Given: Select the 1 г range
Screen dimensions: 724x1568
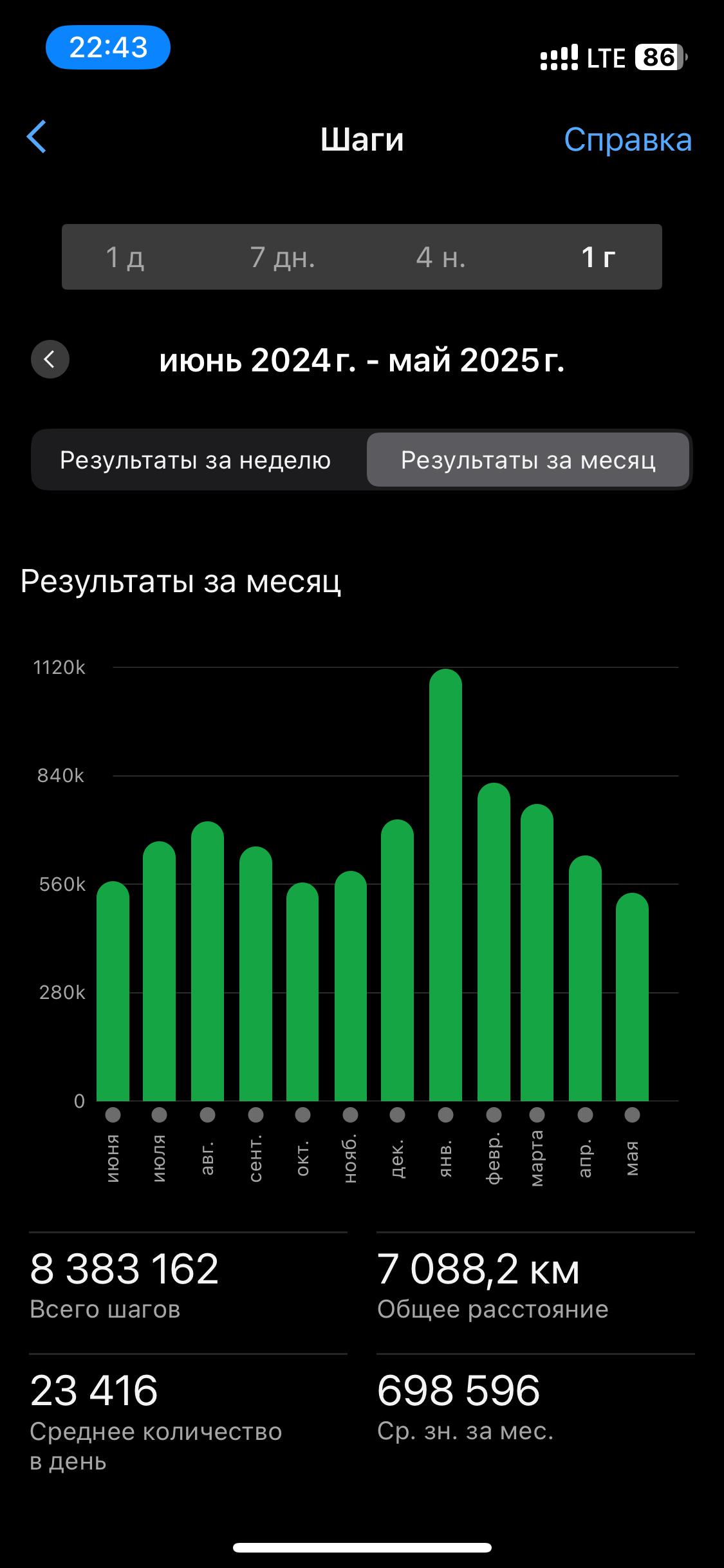Looking at the screenshot, I should (x=598, y=257).
